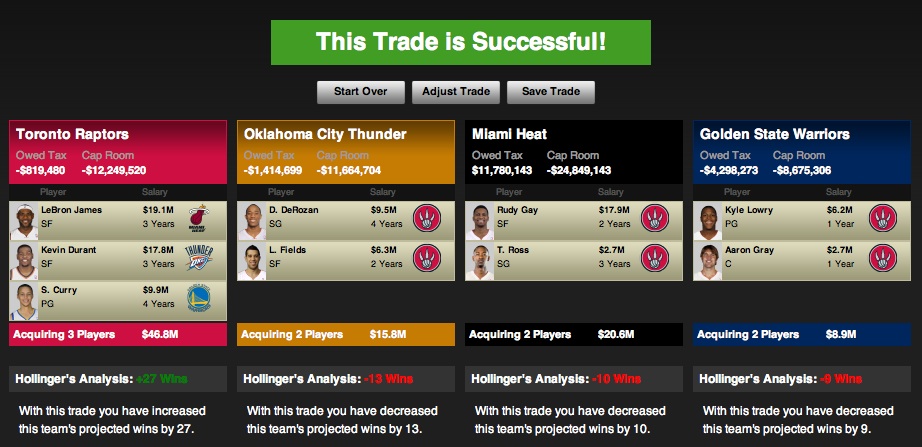Open Rudy Gay player row
922x447 pixels.
(x=573, y=218)
